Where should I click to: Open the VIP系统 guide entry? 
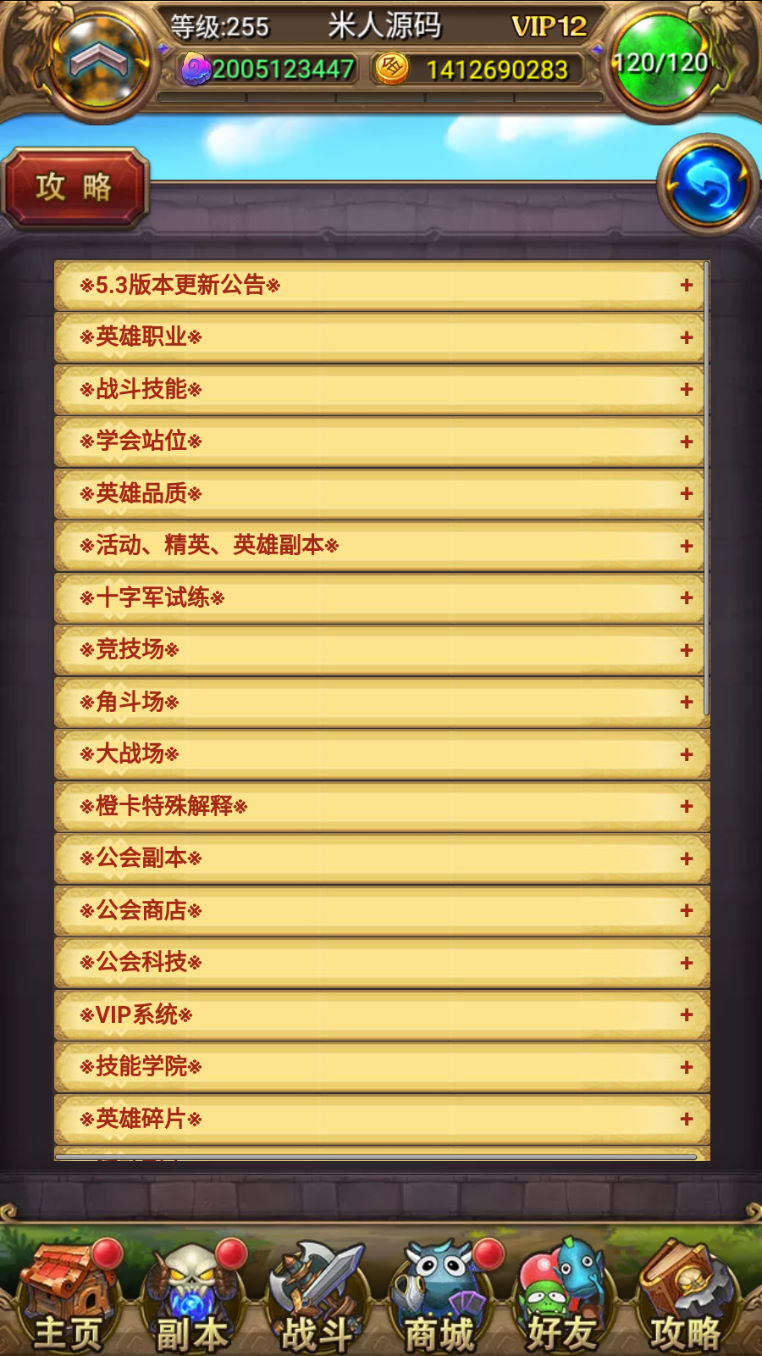(x=381, y=1015)
